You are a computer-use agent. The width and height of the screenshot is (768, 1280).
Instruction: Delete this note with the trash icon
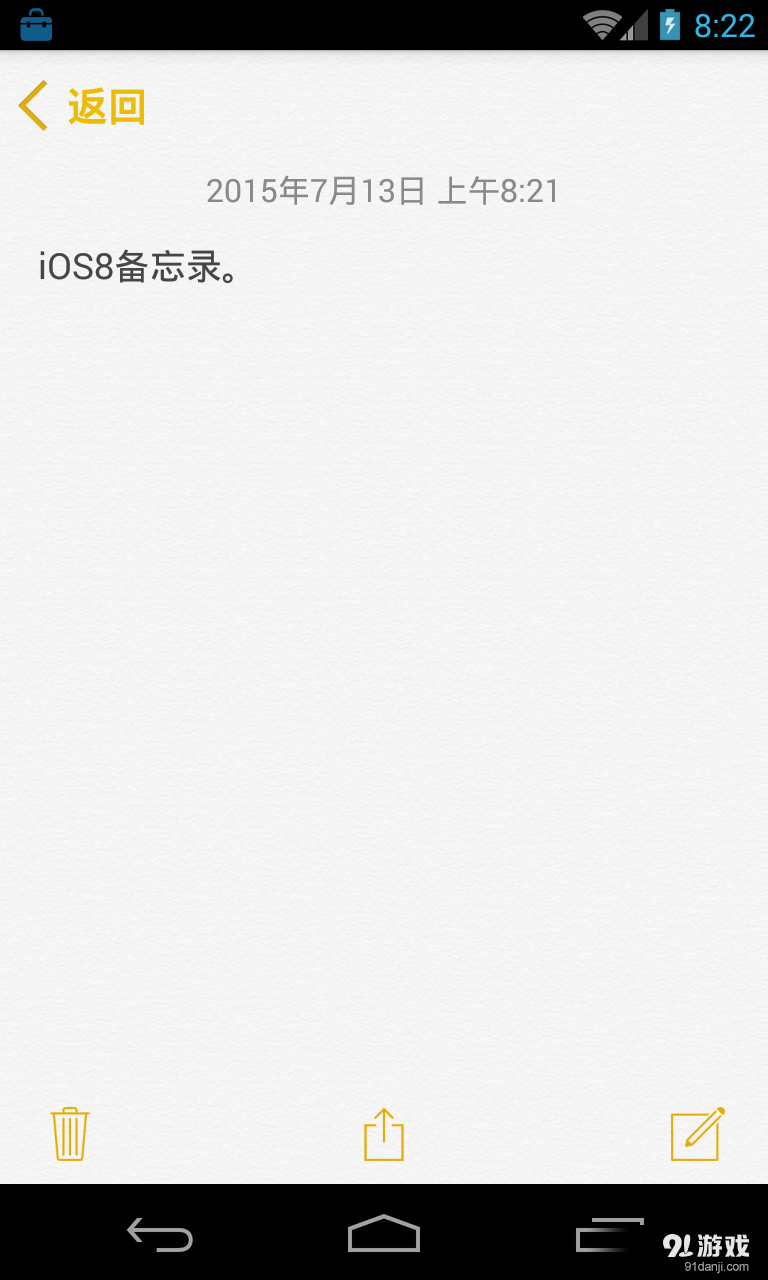(70, 1134)
